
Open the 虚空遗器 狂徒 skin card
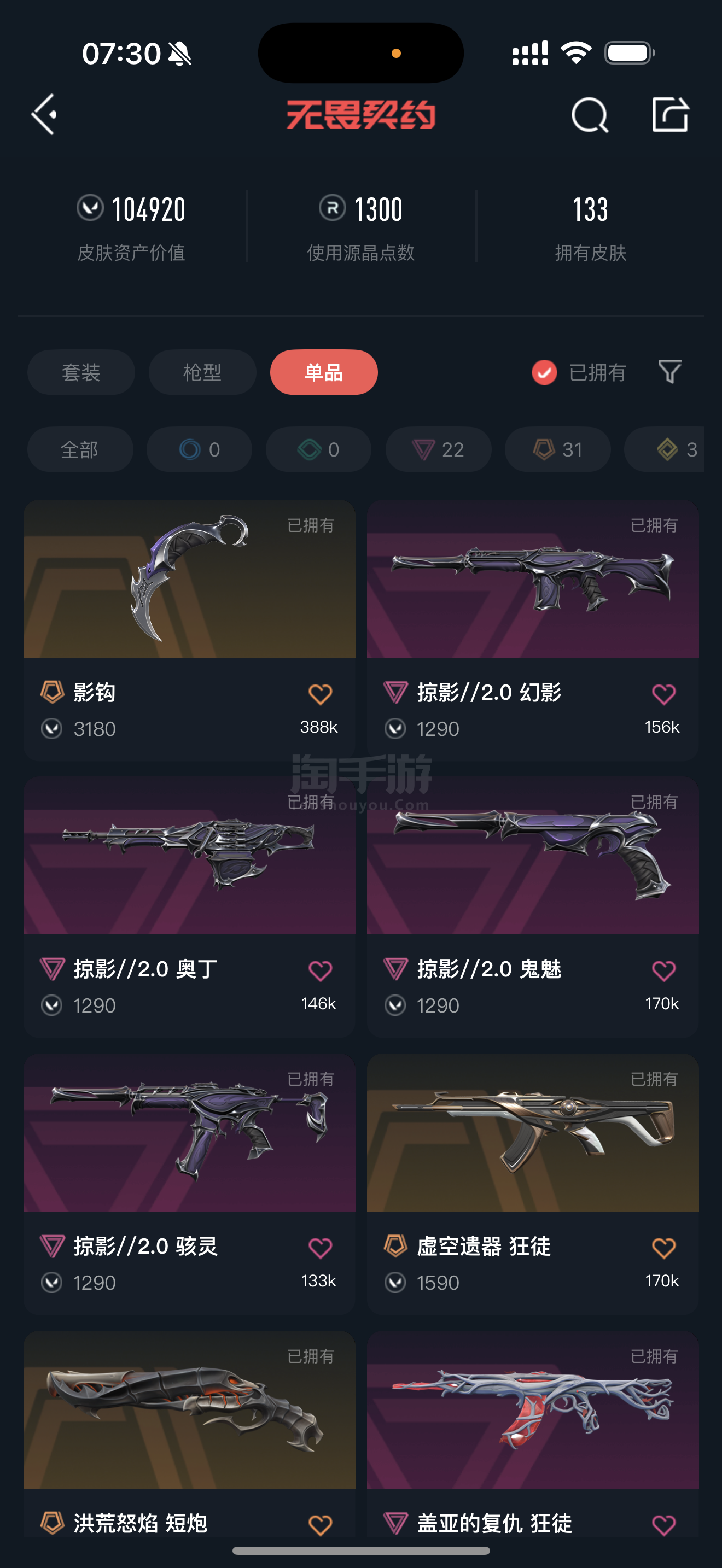[x=533, y=1183]
